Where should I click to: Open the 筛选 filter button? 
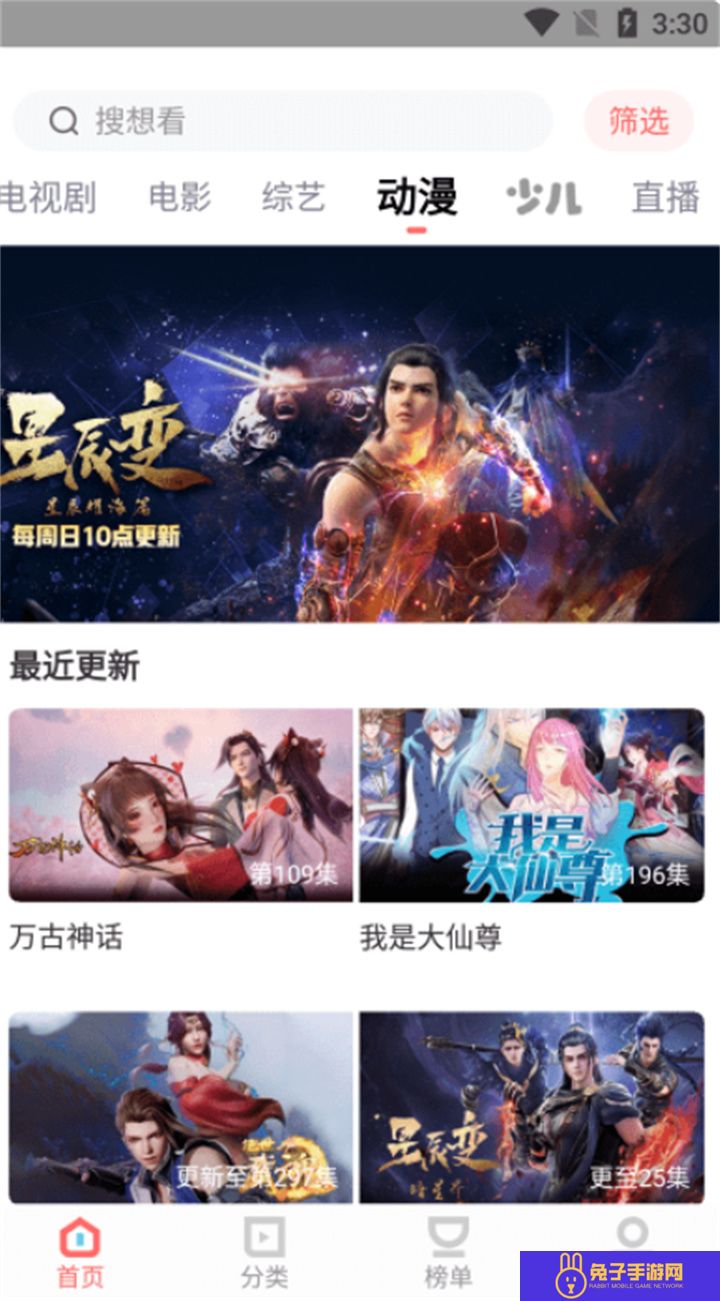click(638, 121)
